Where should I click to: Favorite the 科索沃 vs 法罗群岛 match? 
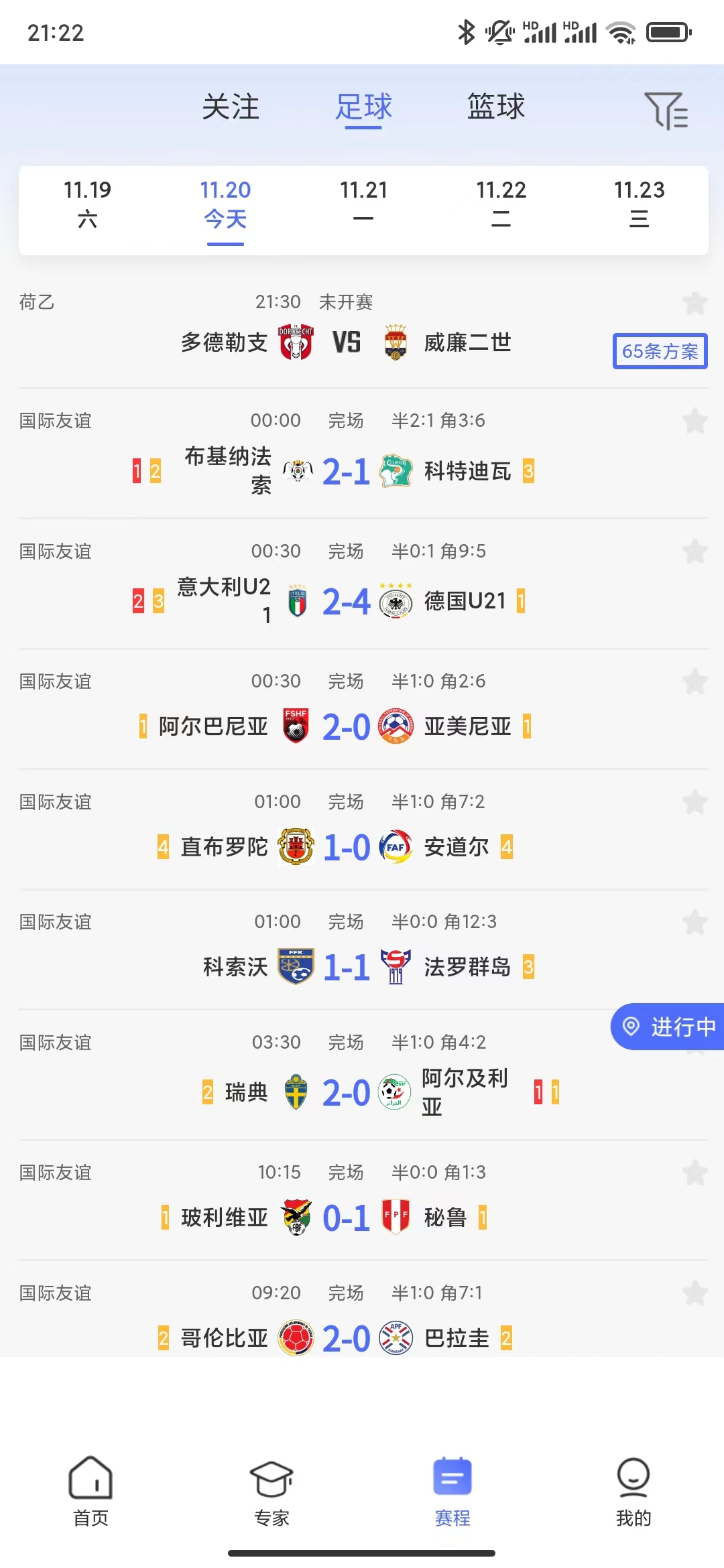click(695, 922)
